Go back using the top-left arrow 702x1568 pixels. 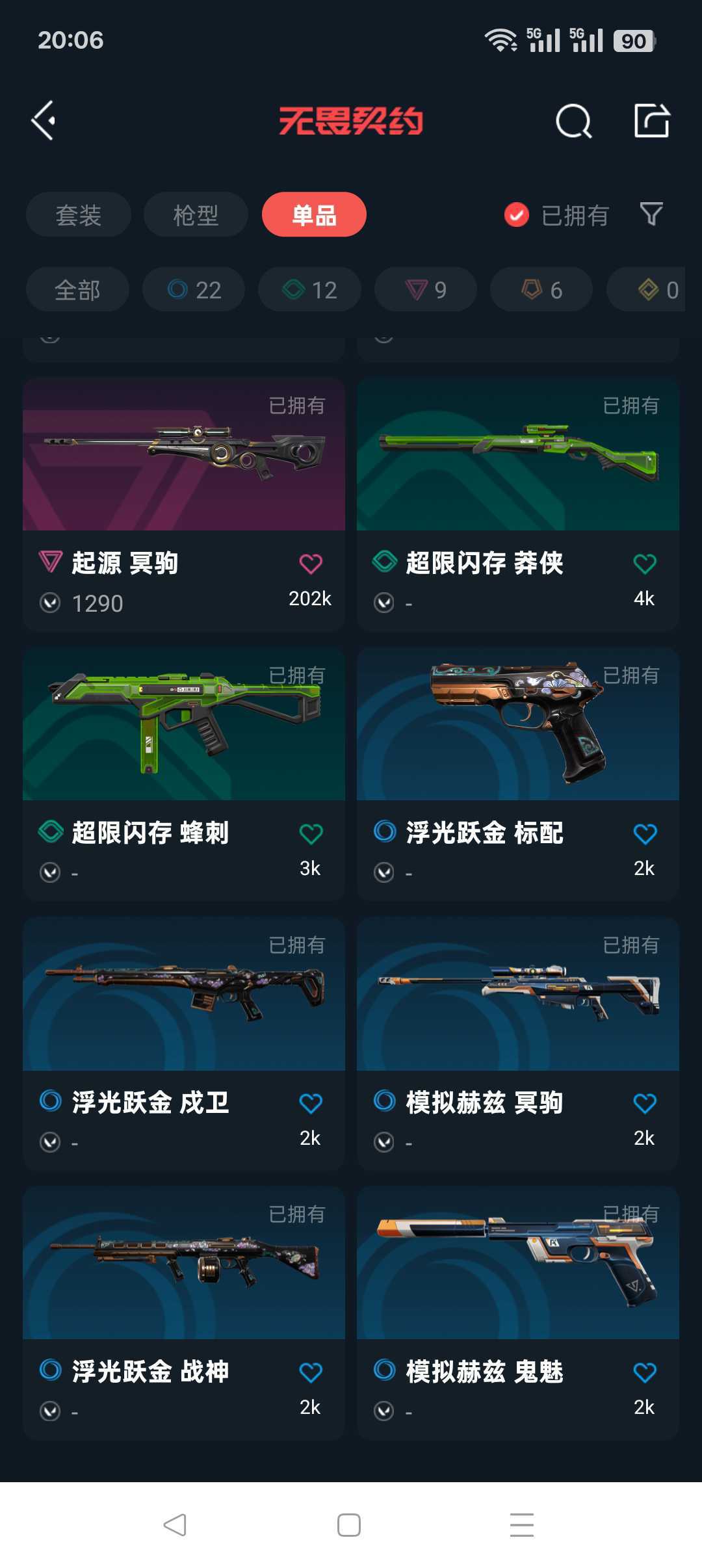(x=44, y=120)
